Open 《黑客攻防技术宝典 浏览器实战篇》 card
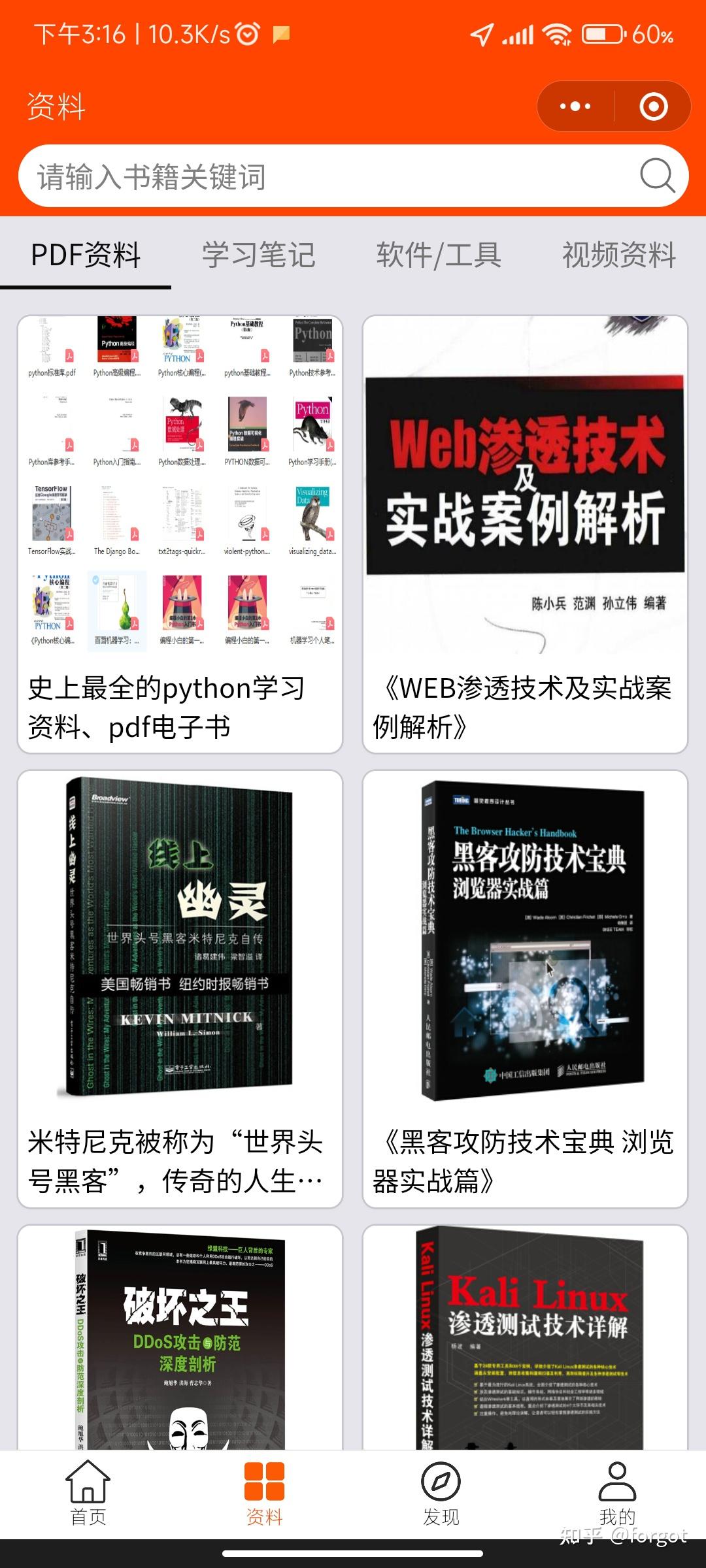706x1568 pixels. click(x=525, y=988)
